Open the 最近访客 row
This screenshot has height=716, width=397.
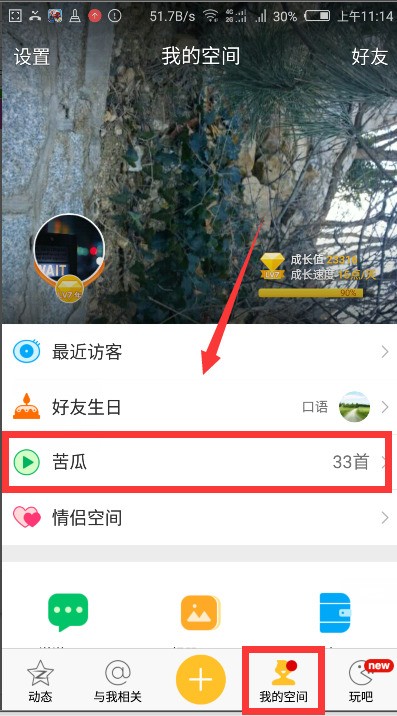point(198,352)
